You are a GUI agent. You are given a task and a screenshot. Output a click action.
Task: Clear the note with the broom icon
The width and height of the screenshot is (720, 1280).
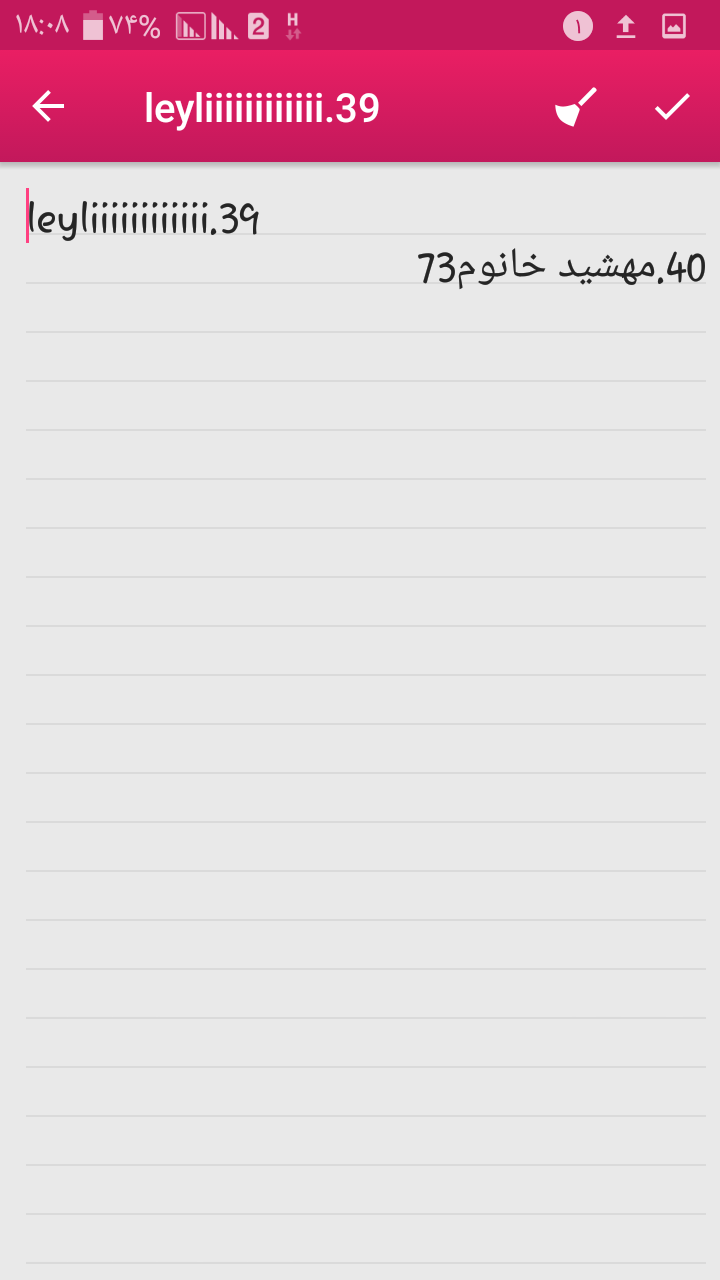pyautogui.click(x=576, y=107)
